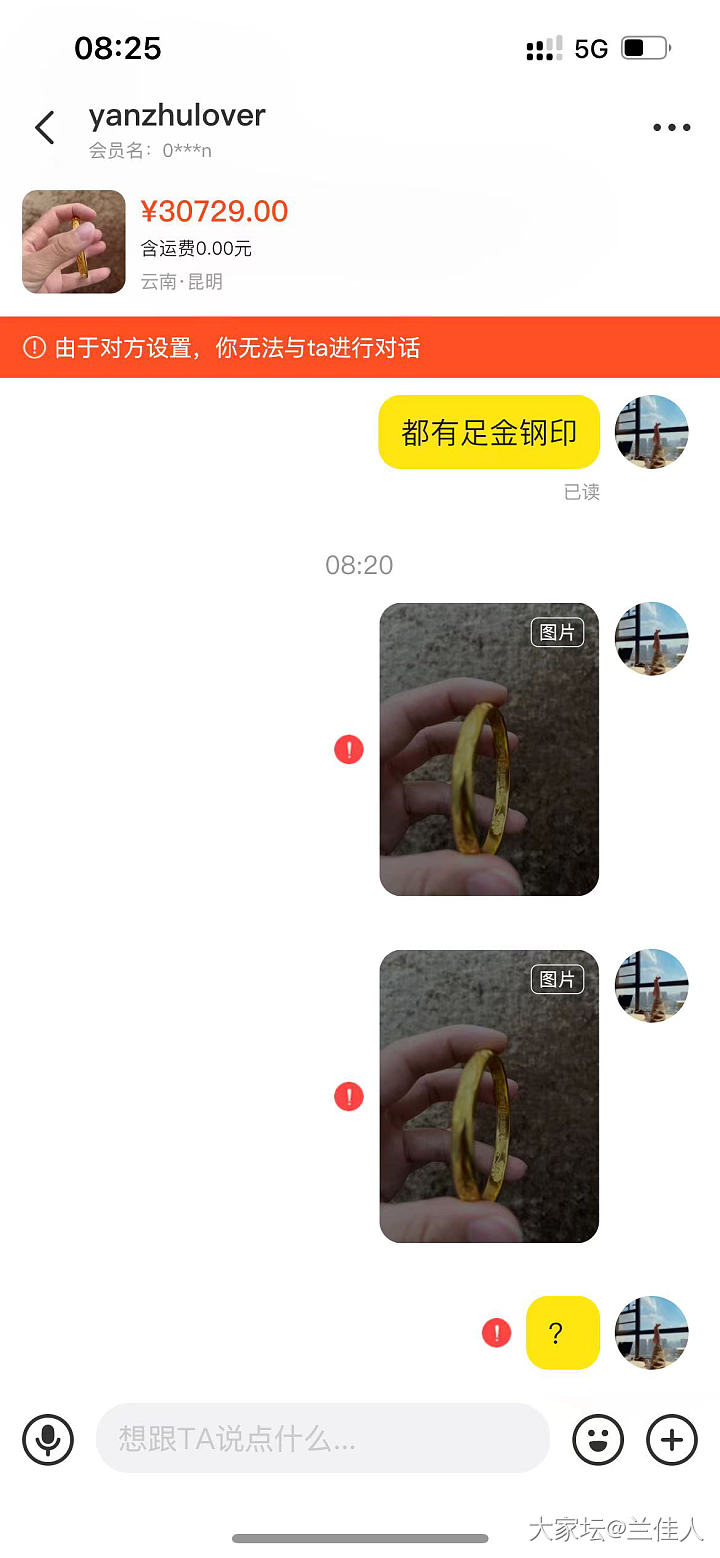Retry sending the "?" message
Screen dimensions: 720x1558
(497, 1333)
